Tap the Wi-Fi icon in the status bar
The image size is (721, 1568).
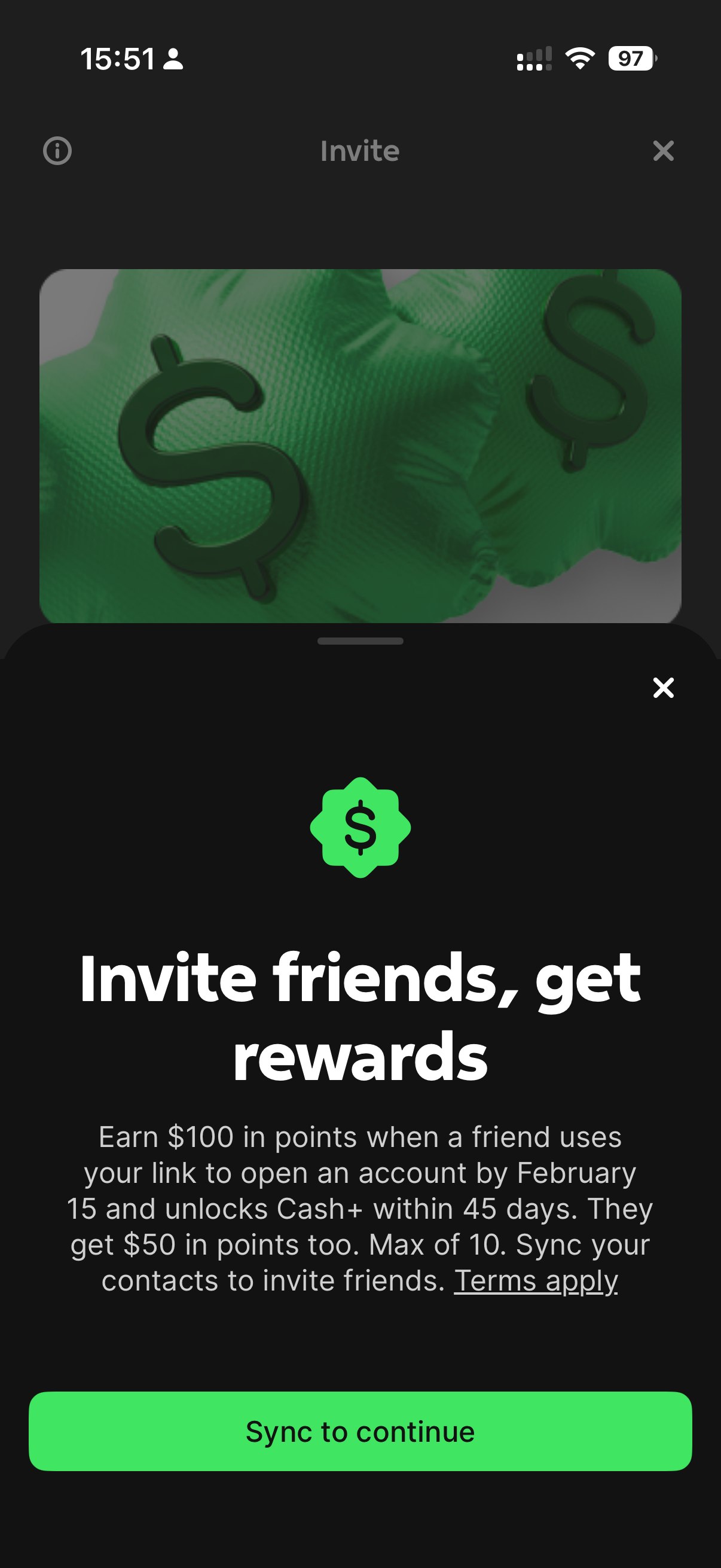(579, 59)
